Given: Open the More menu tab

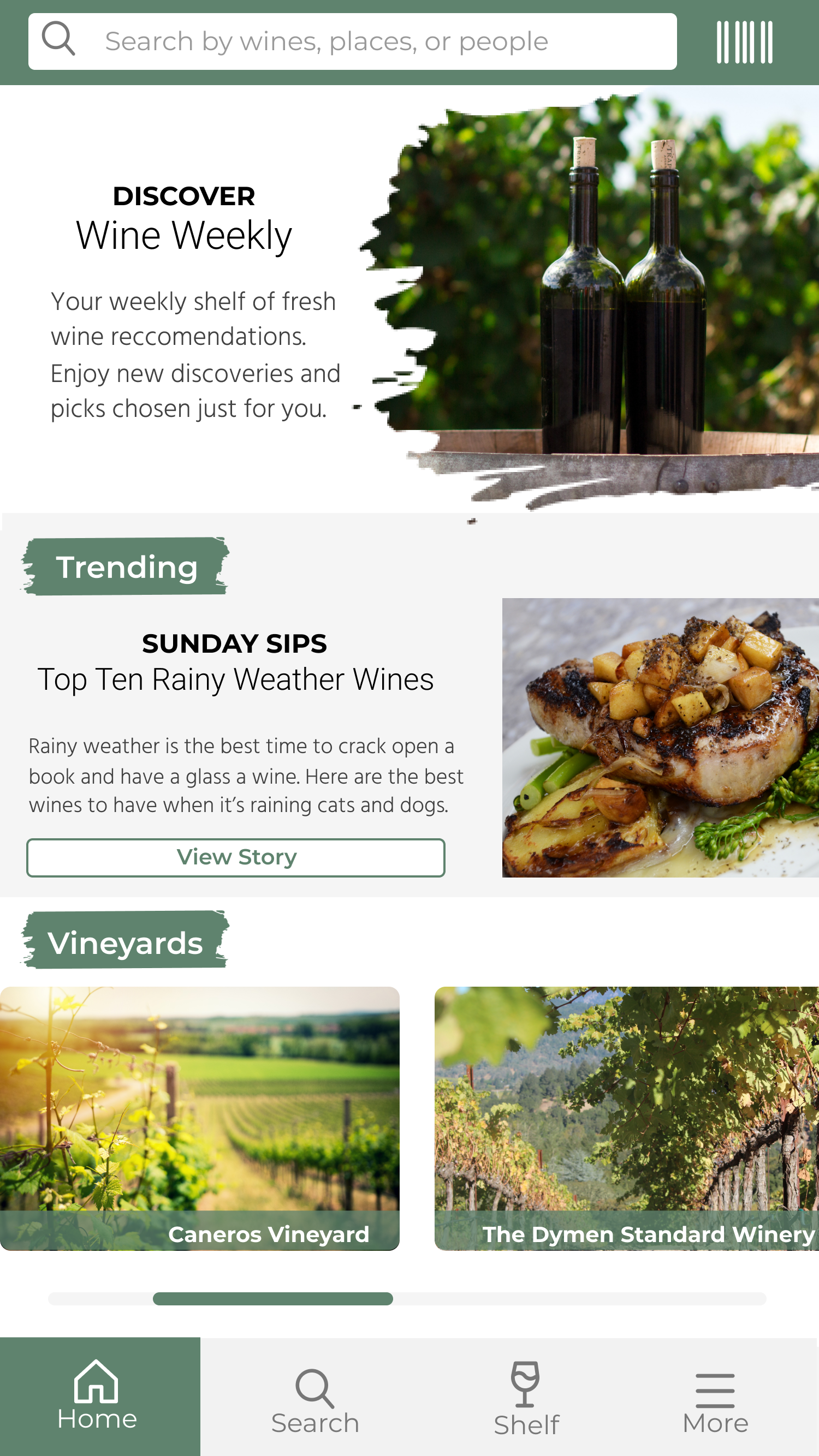Looking at the screenshot, I should point(715,1400).
